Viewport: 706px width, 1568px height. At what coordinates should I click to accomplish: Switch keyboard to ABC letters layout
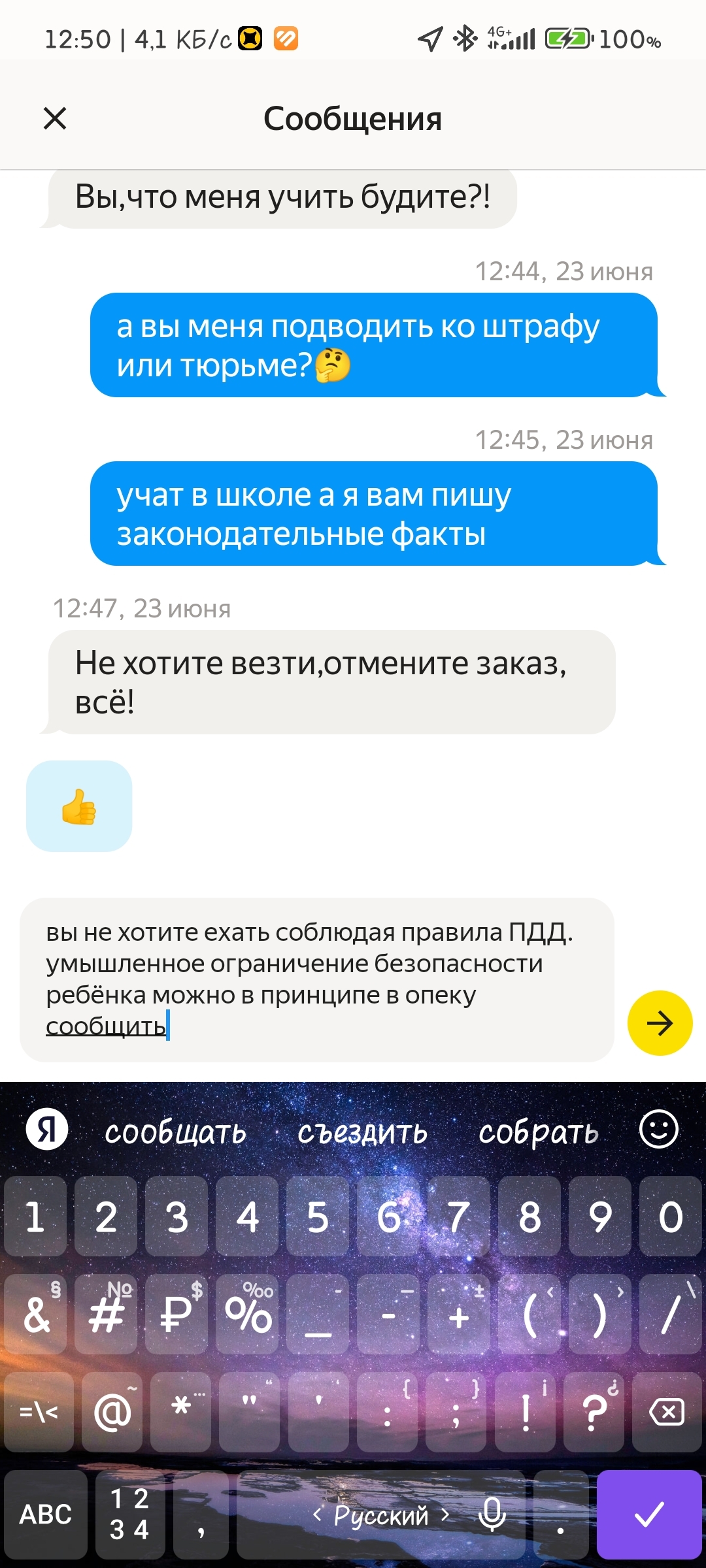click(46, 1514)
